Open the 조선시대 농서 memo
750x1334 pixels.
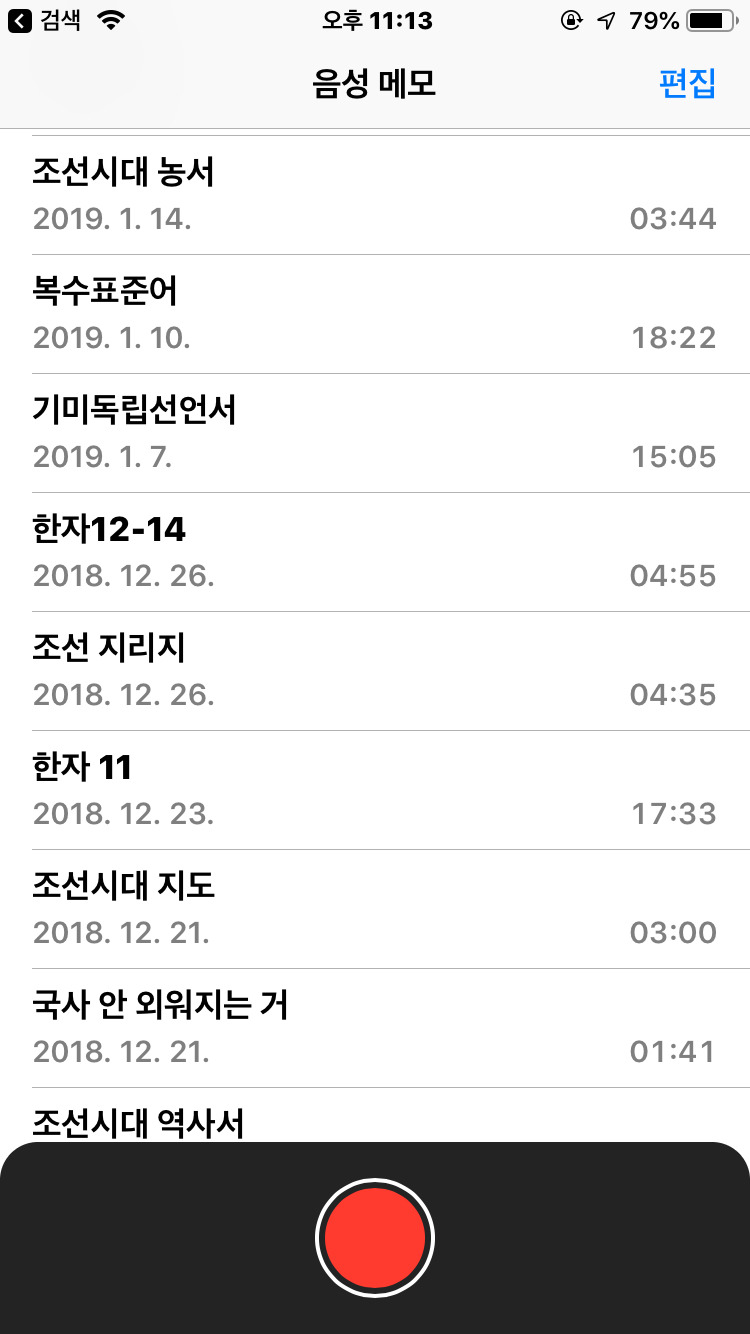[375, 195]
